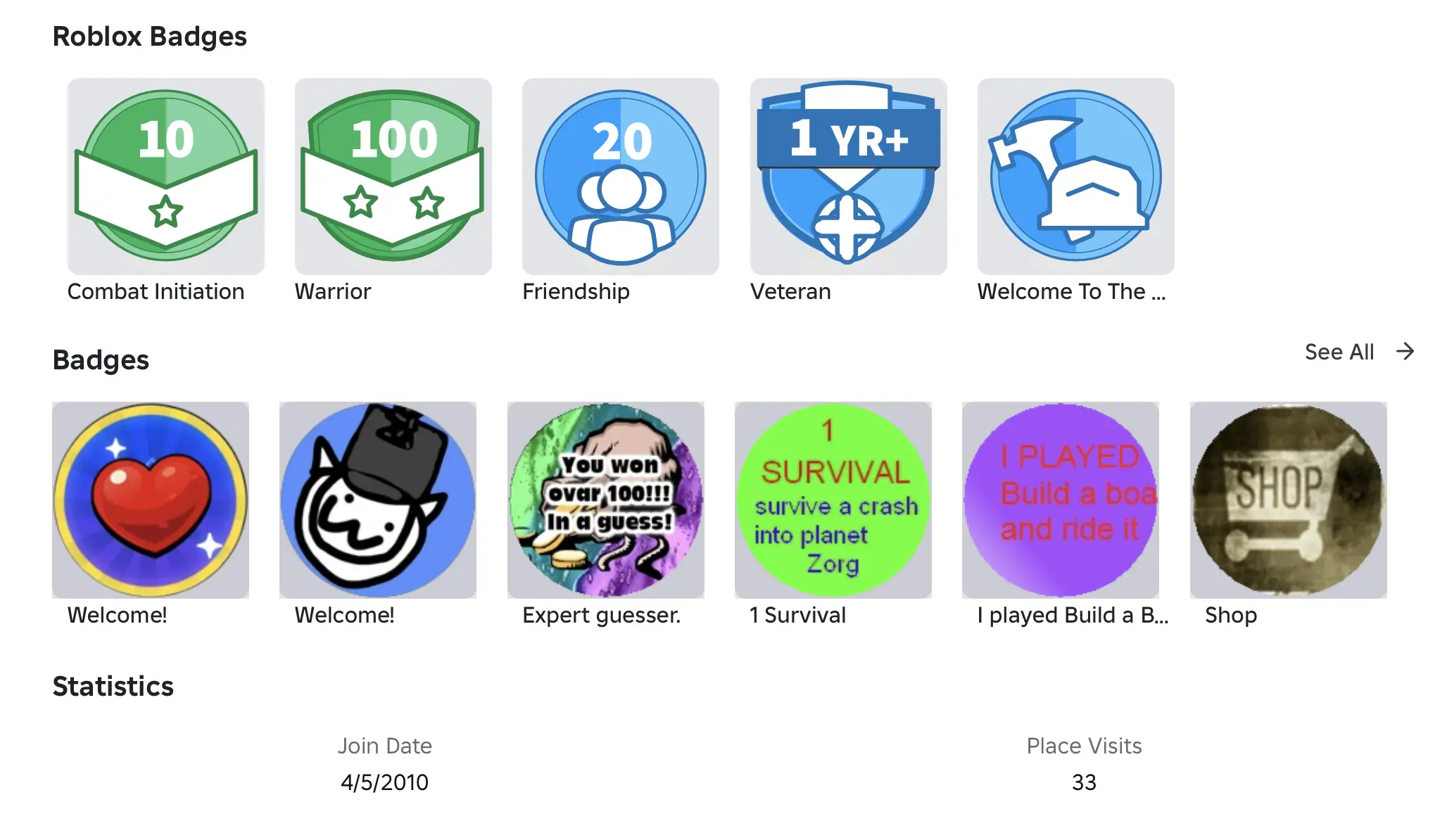The height and width of the screenshot is (840, 1447).
Task: View the Shop badge
Action: coord(1288,499)
